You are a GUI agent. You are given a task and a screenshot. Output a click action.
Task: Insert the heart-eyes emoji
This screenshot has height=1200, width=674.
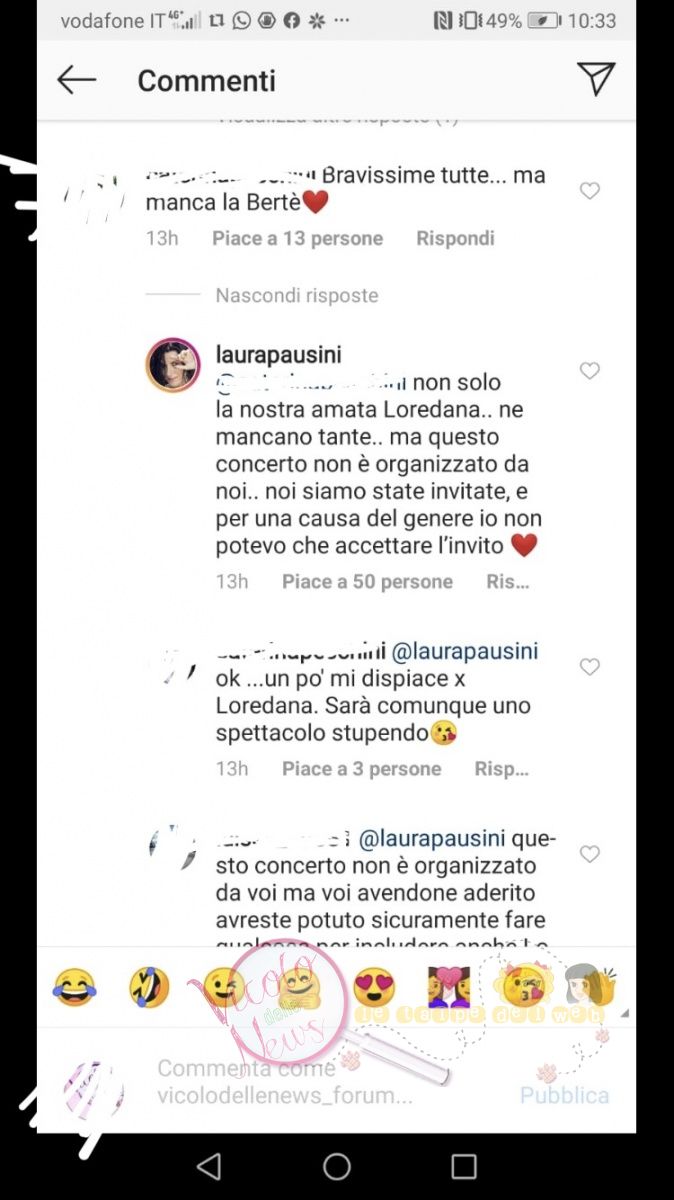[x=374, y=988]
